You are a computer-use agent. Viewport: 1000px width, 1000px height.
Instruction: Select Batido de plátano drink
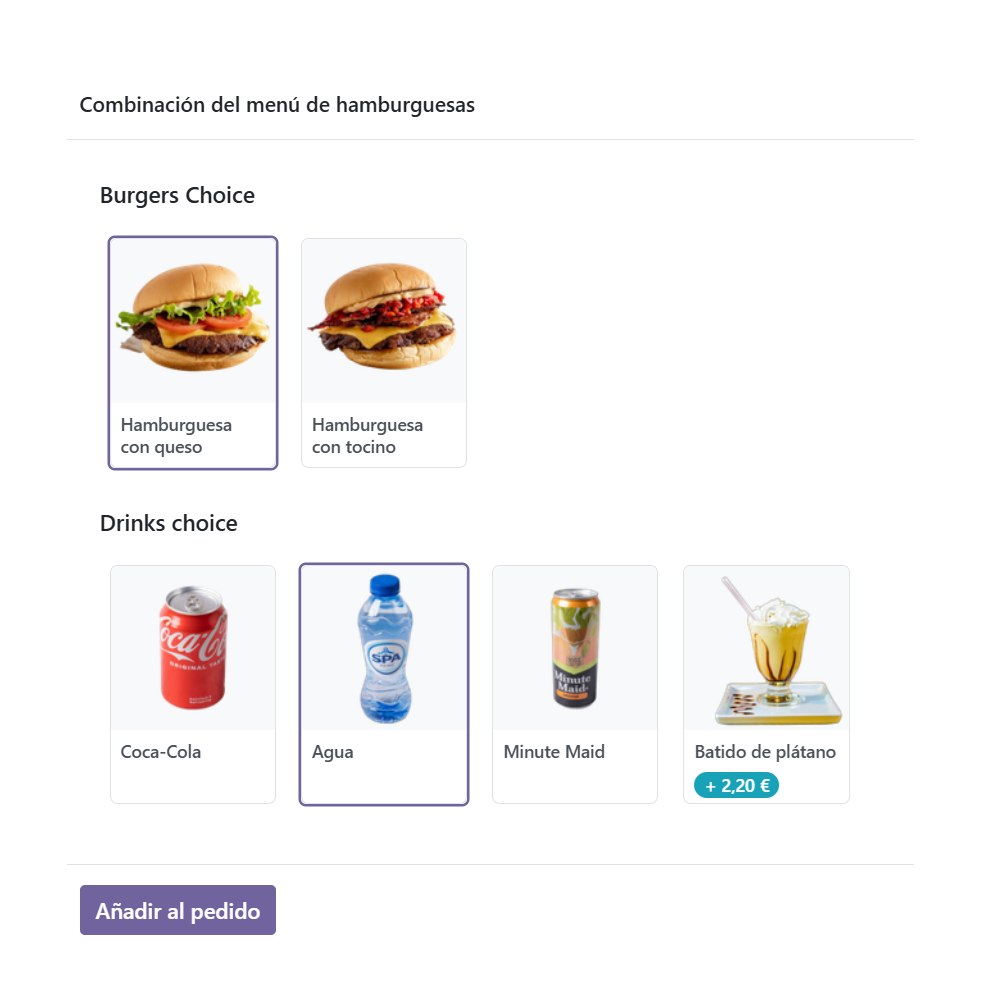[x=766, y=683]
